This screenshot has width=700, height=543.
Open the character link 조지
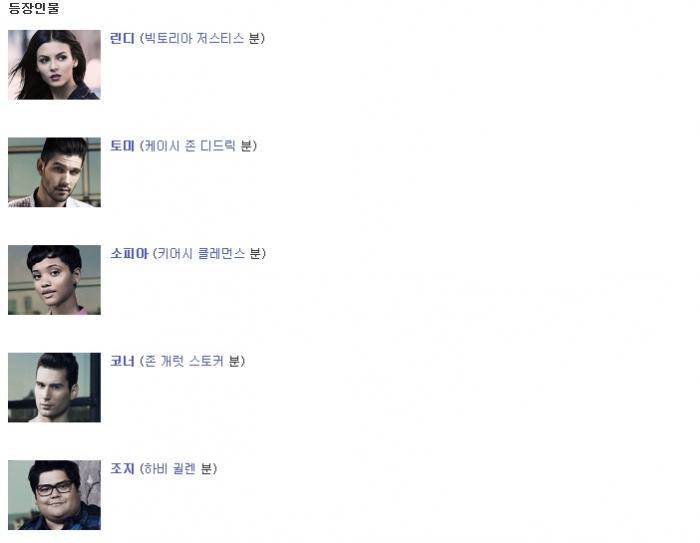pos(122,468)
